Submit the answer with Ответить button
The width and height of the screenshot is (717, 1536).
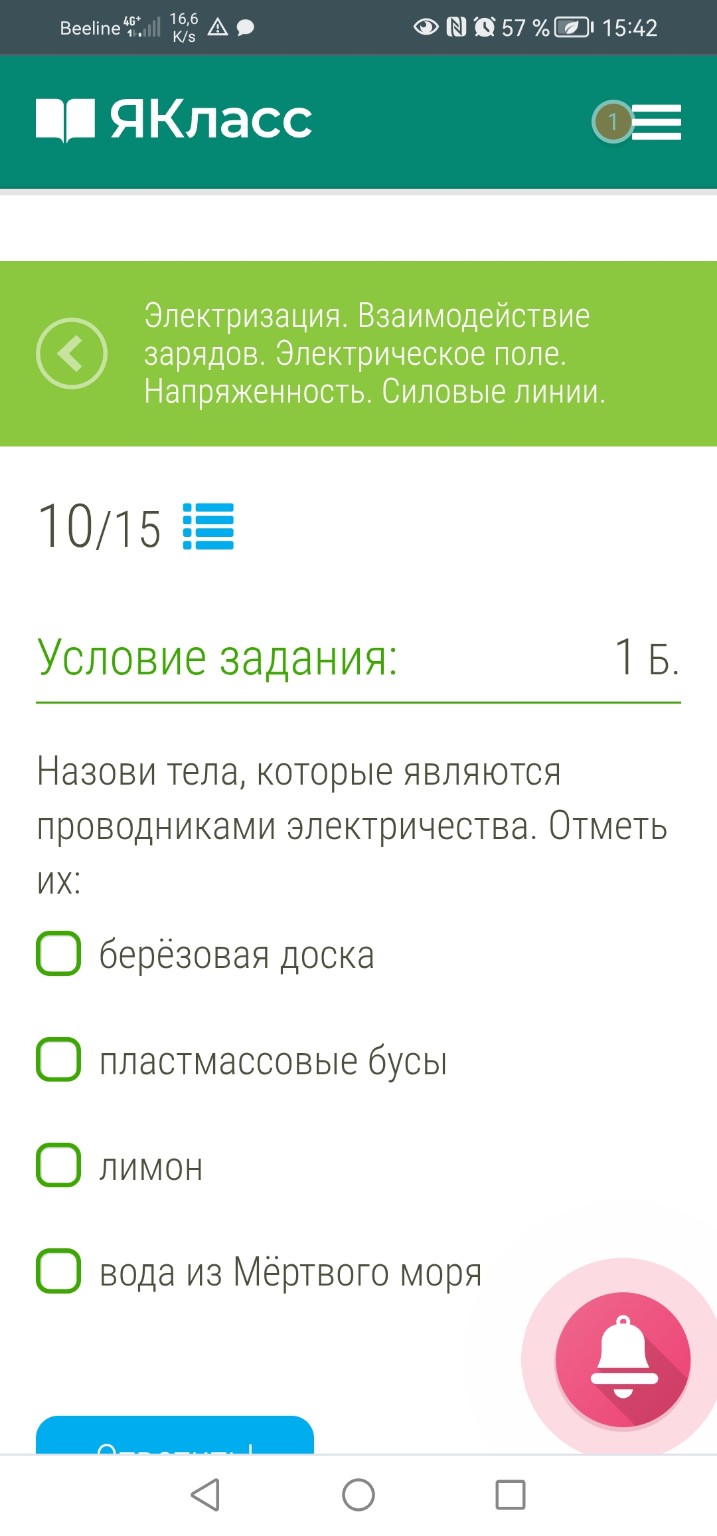click(175, 1438)
